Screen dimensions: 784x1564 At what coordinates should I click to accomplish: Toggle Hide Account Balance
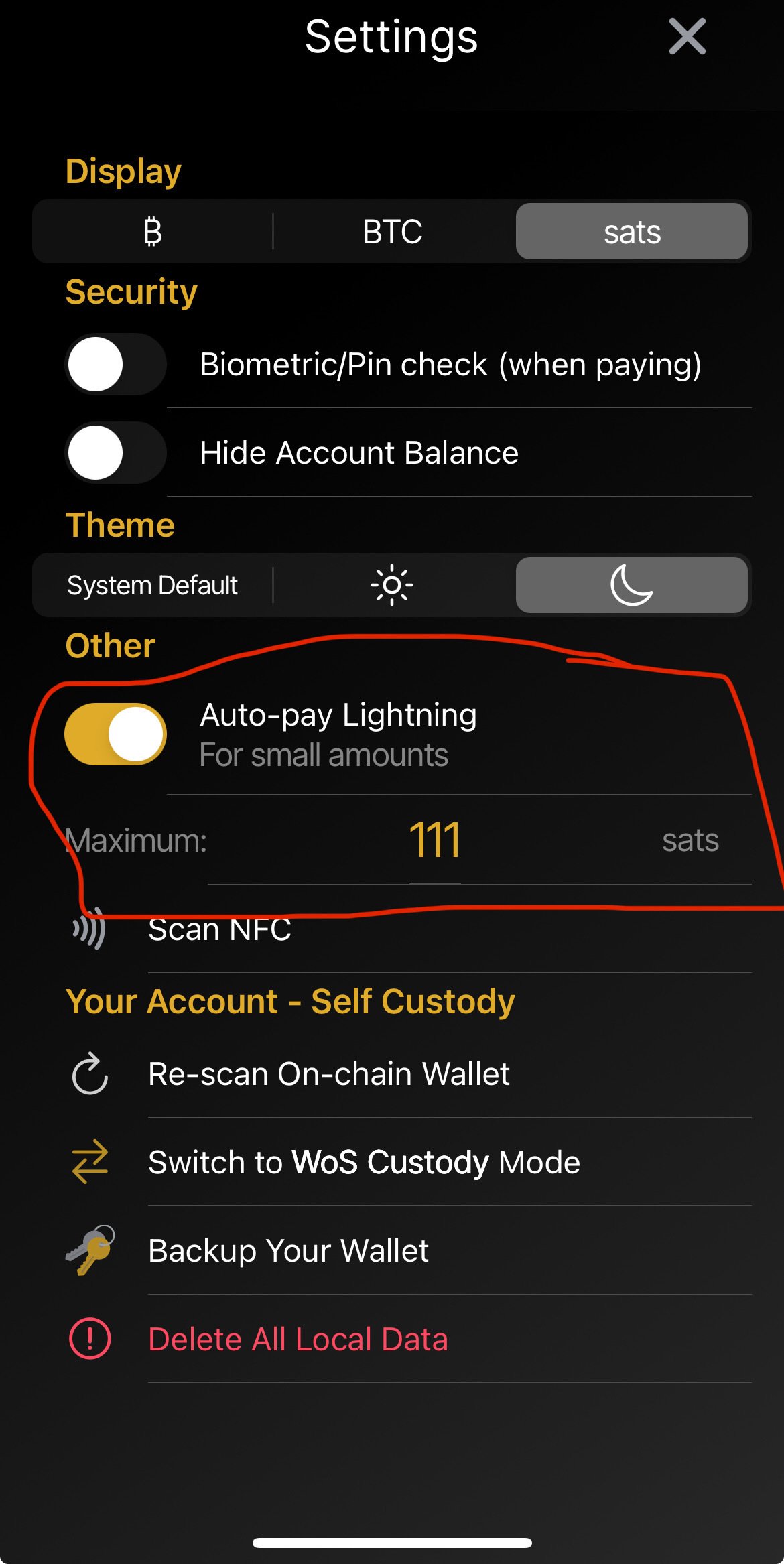(x=115, y=452)
